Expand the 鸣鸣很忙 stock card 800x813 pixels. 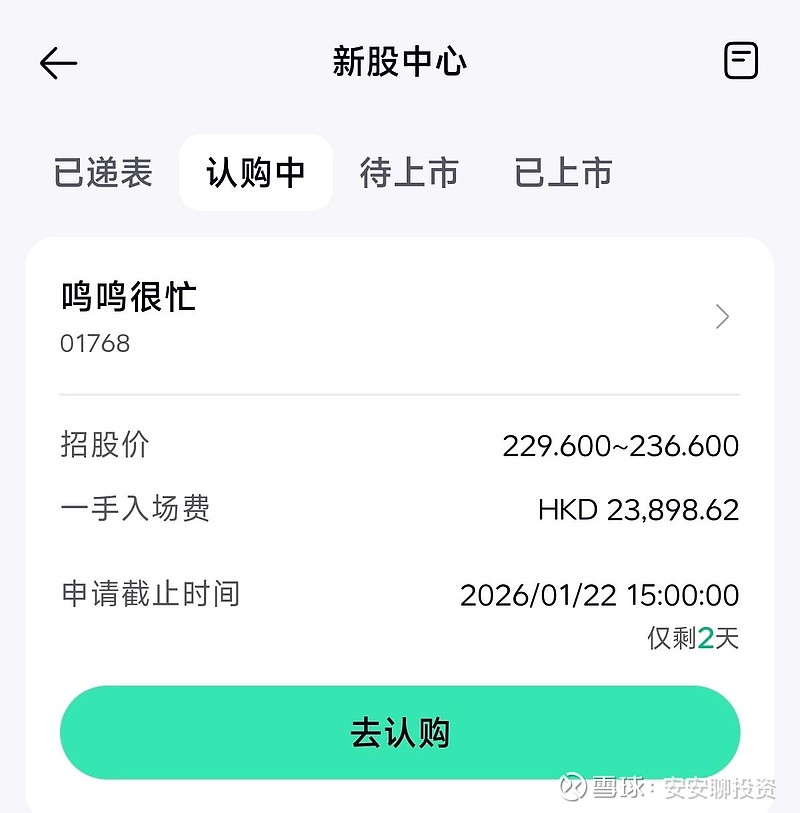tap(400, 317)
